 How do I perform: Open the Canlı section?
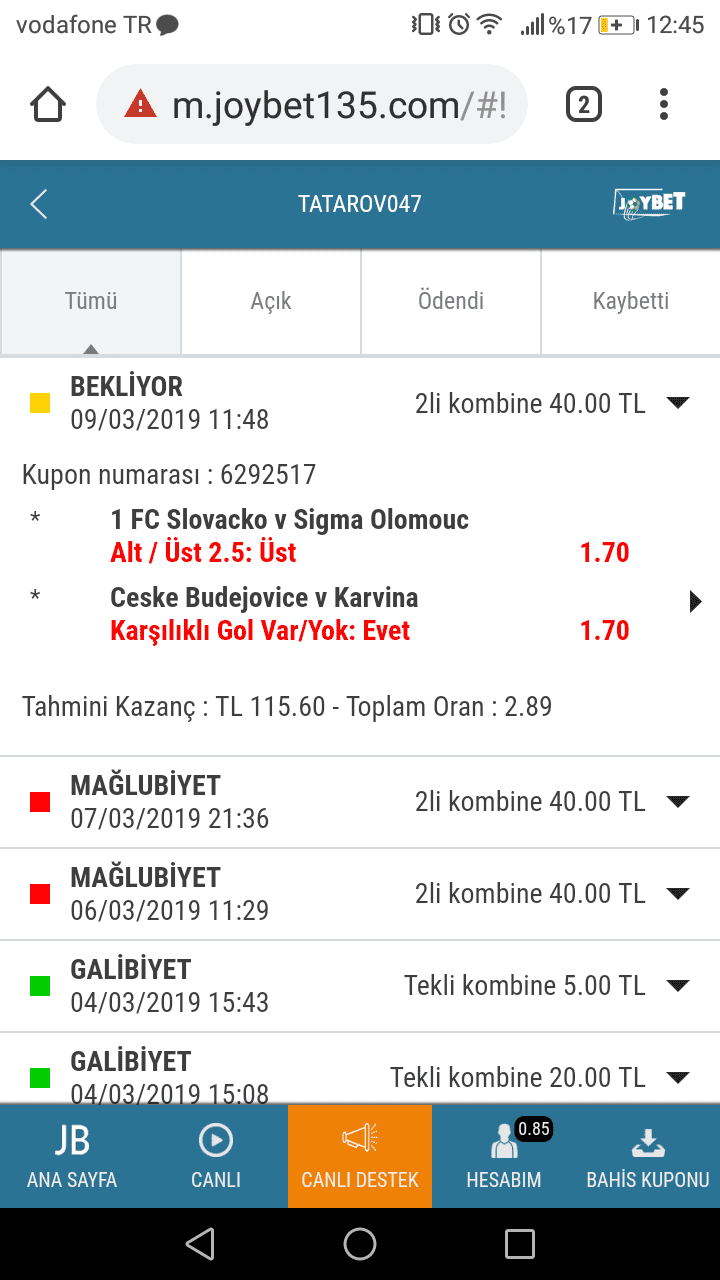point(216,1156)
